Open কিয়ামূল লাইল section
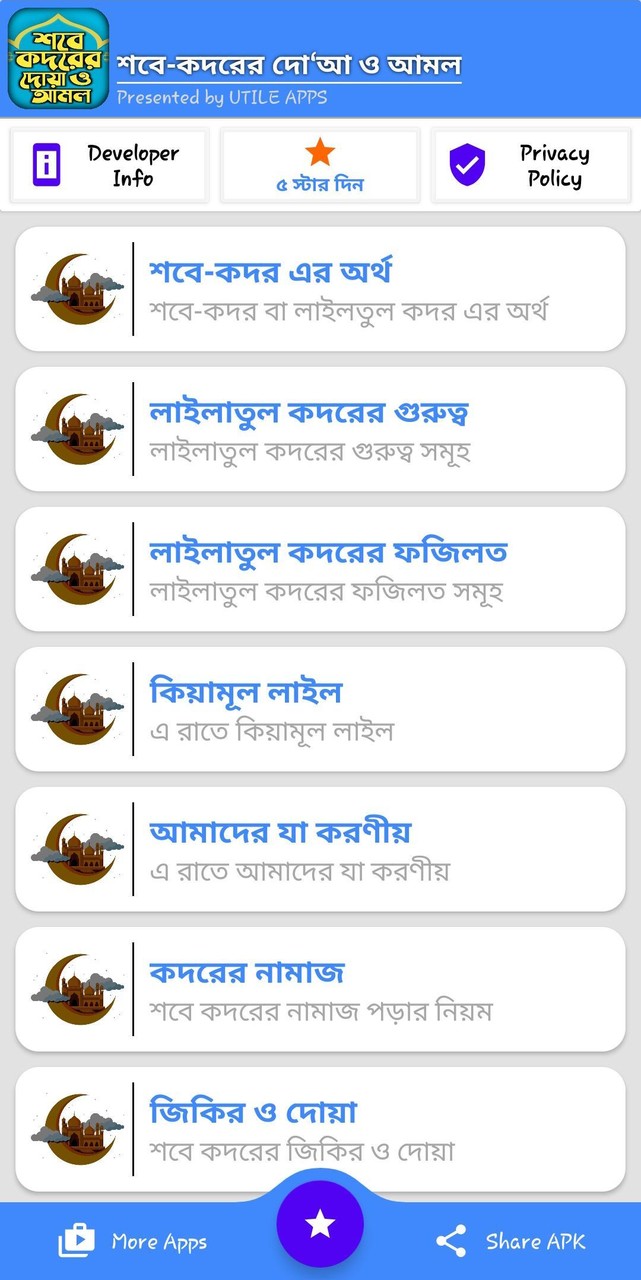Viewport: 641px width, 1280px height. [320, 709]
